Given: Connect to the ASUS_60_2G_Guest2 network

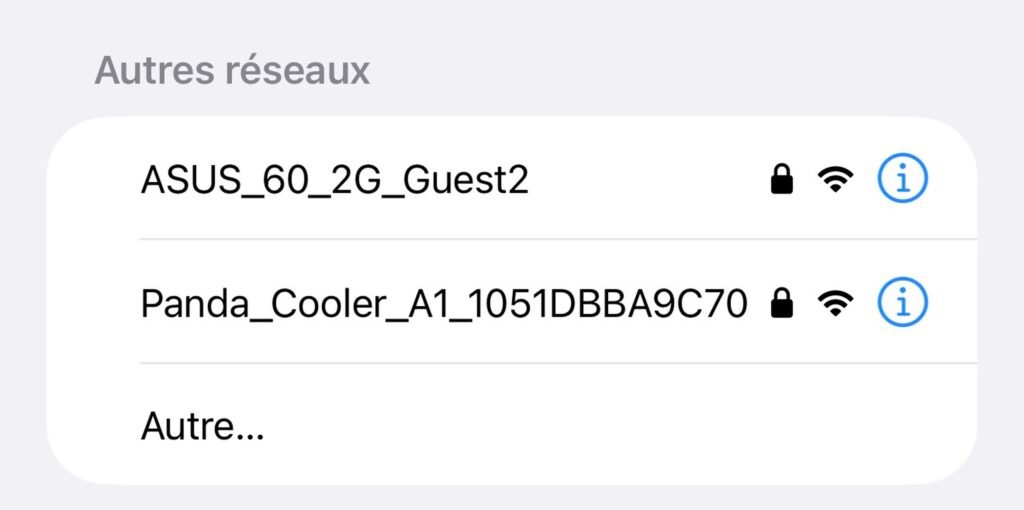Looking at the screenshot, I should (x=335, y=180).
